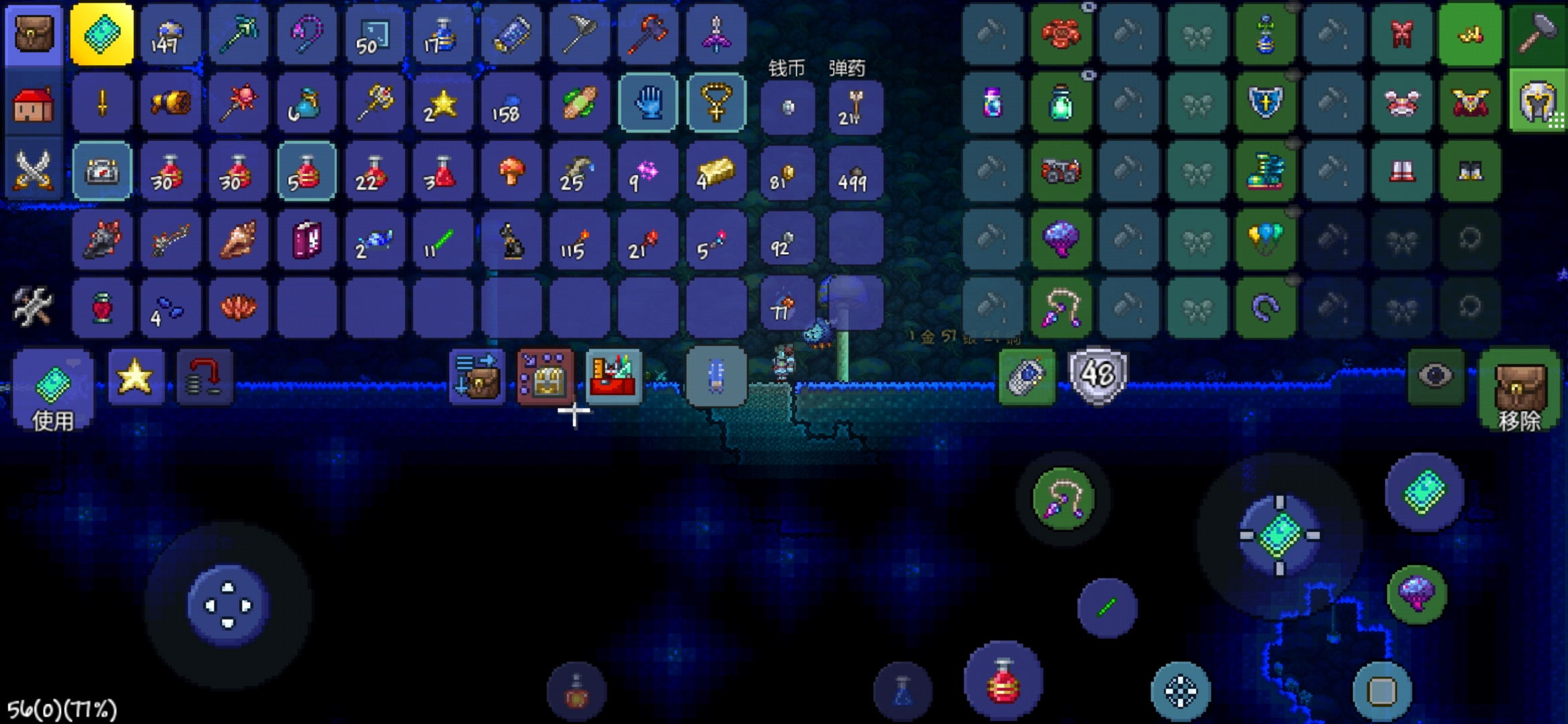Tap the 移除 remove button

pos(1520,391)
